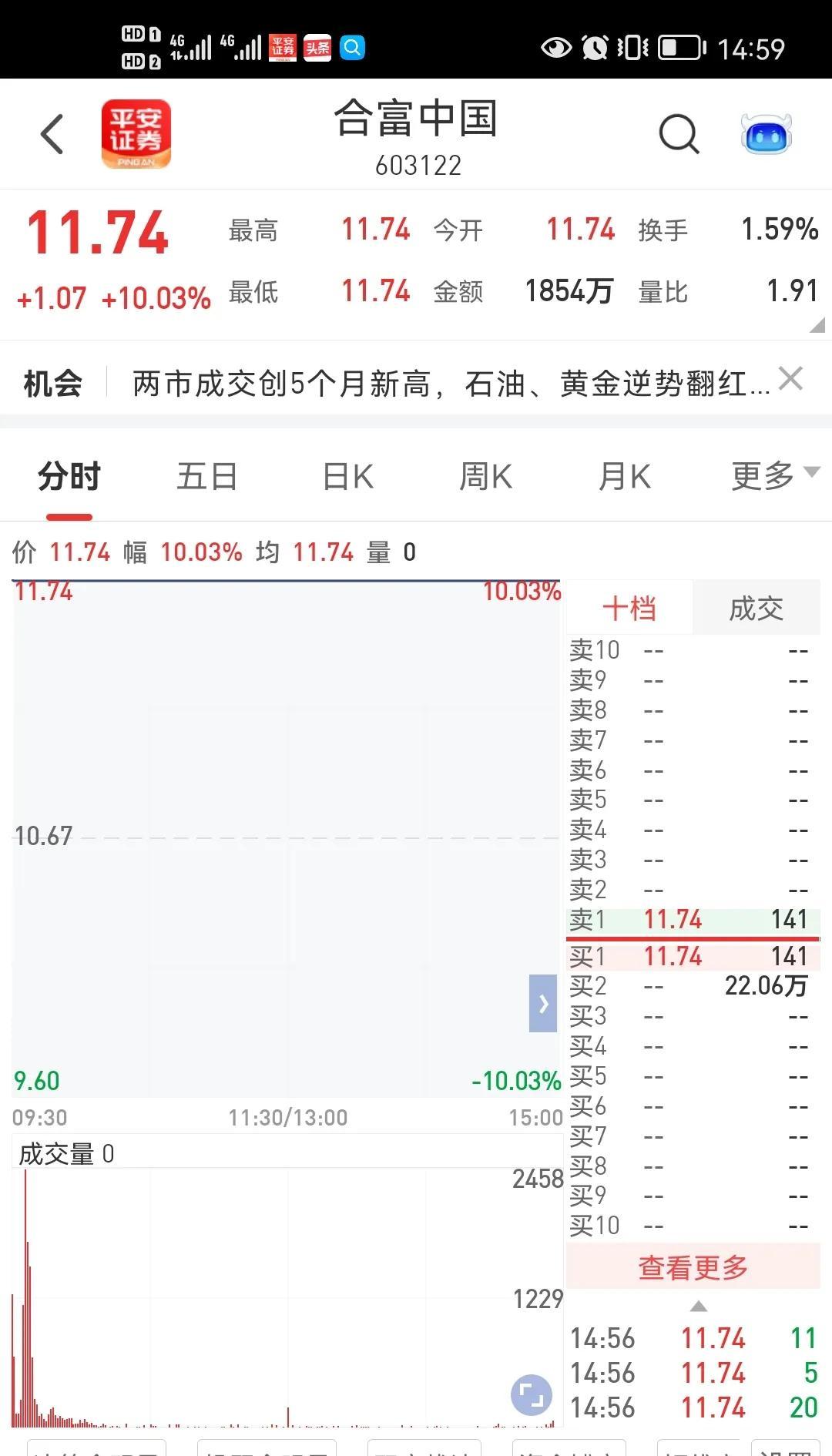Viewport: 832px width, 1456px height.
Task: Switch to the 日K chart tab
Action: point(347,476)
